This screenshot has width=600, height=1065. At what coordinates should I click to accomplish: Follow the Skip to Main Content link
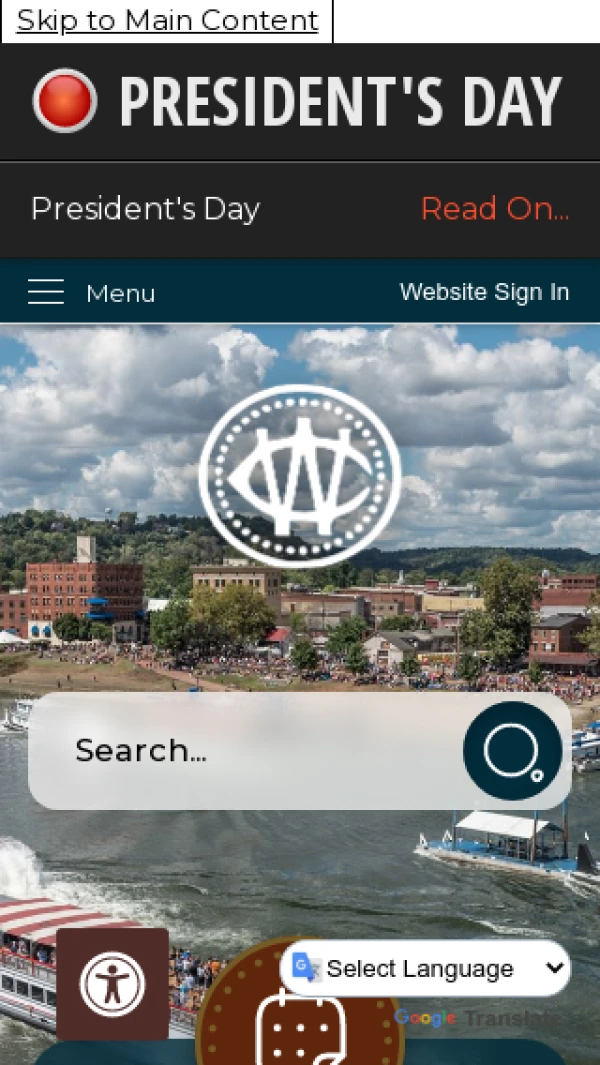click(167, 20)
